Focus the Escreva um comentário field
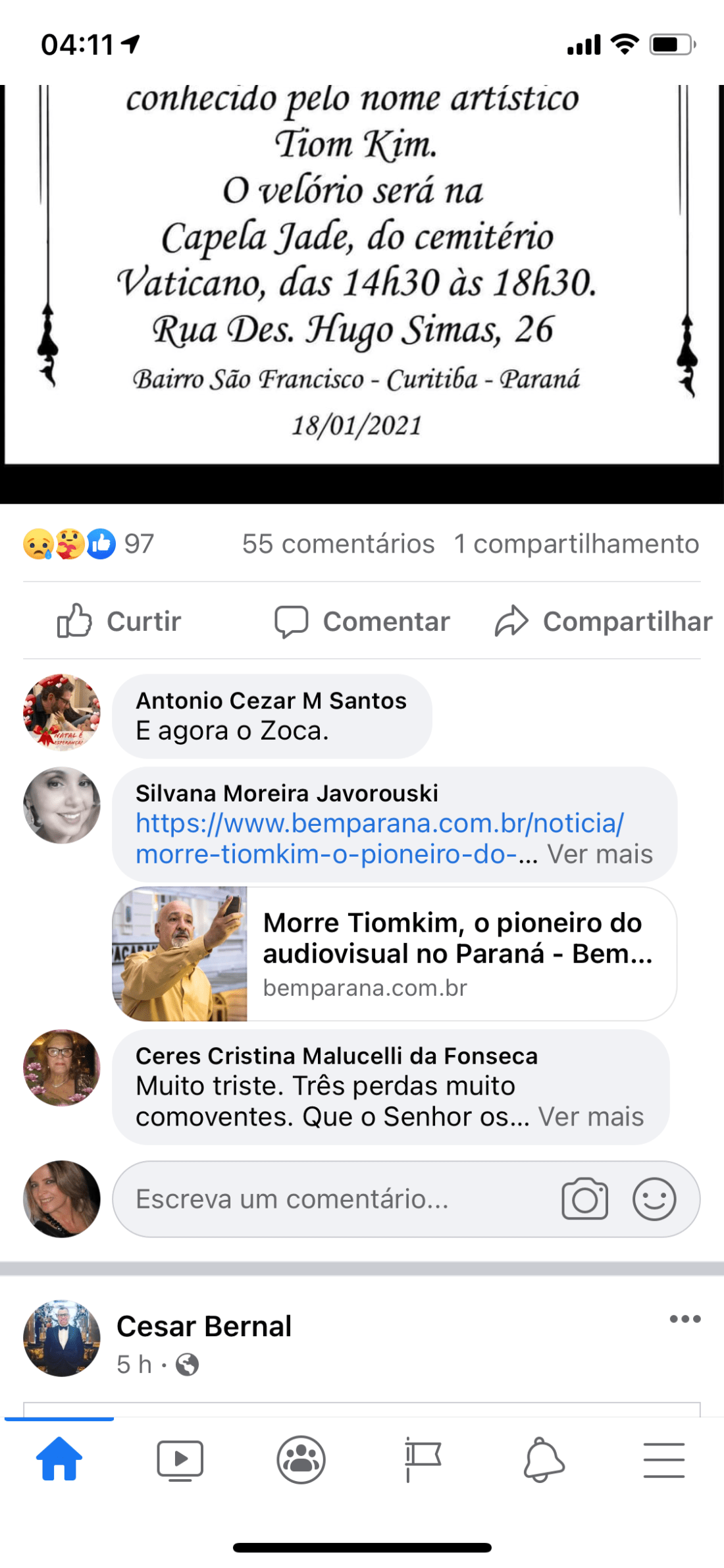Screen dimensions: 724x1568 [329, 1199]
